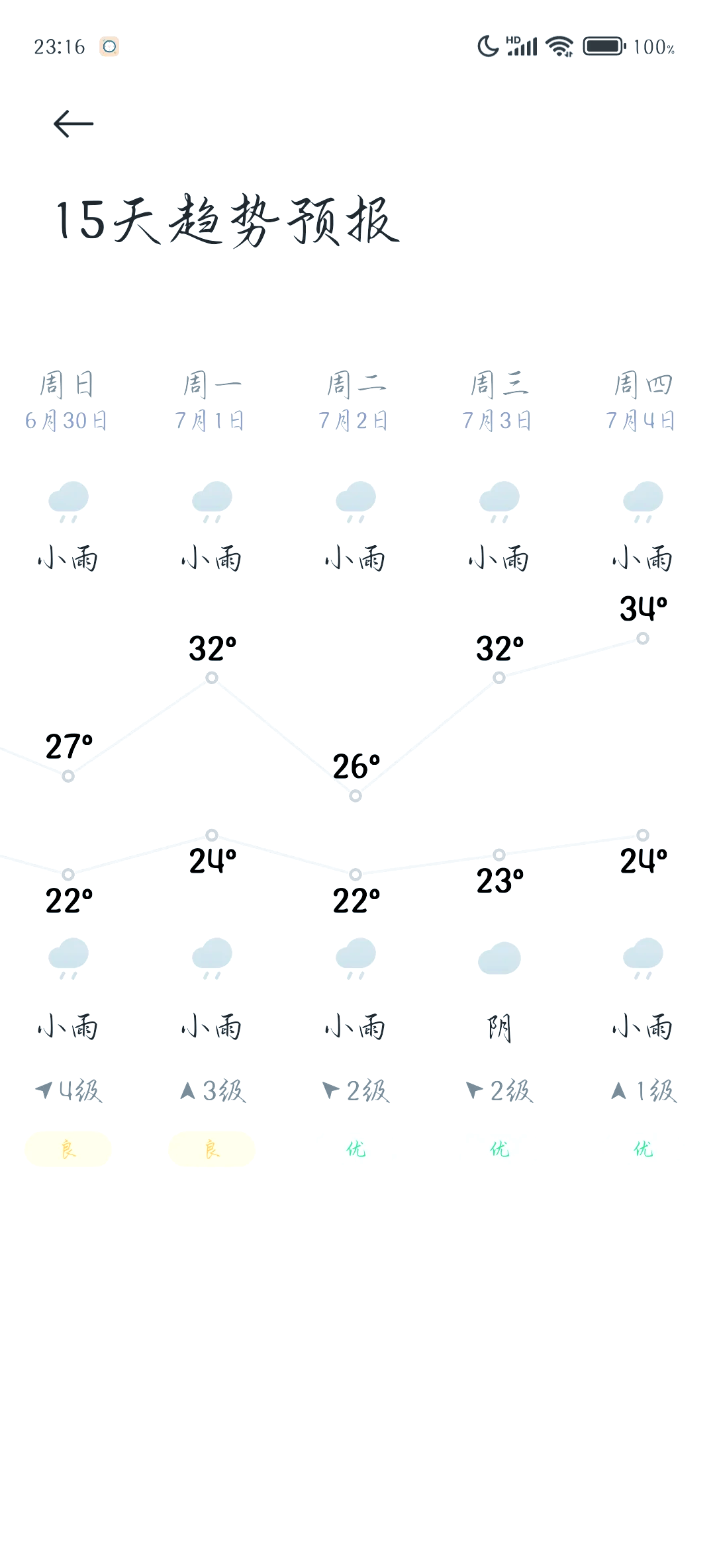Go back from the 15-day forecast
Viewport: 715px width, 1568px height.
(73, 124)
